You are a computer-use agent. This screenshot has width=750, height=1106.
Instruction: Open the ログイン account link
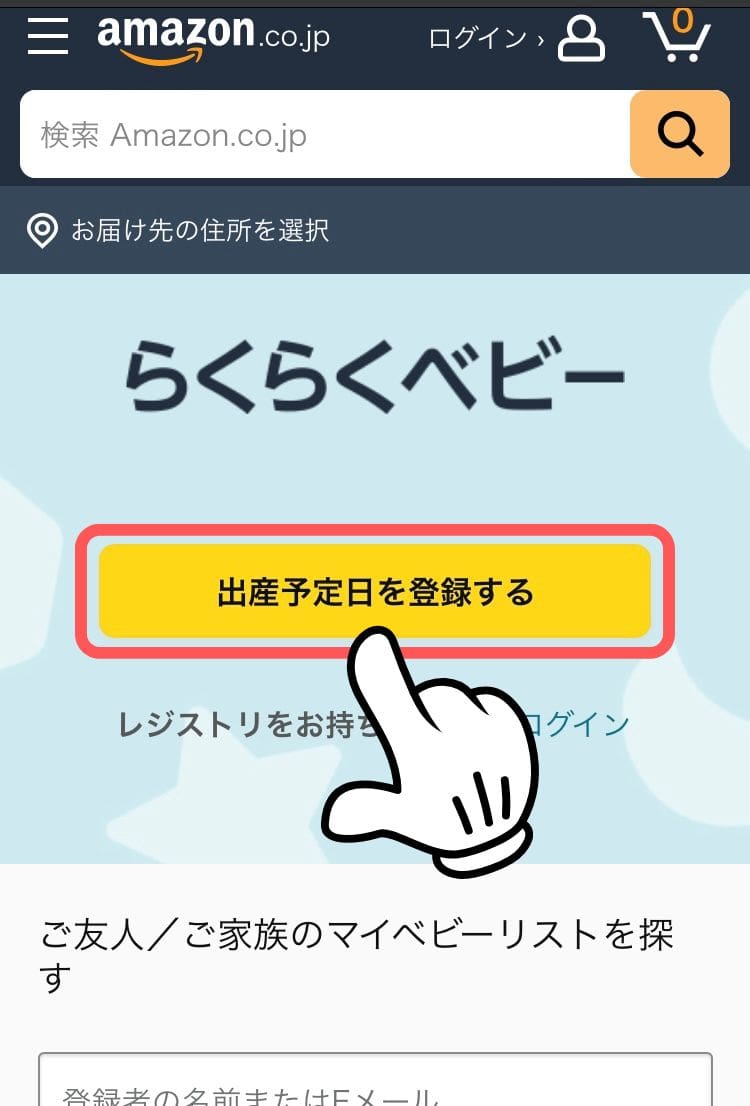(x=515, y=39)
